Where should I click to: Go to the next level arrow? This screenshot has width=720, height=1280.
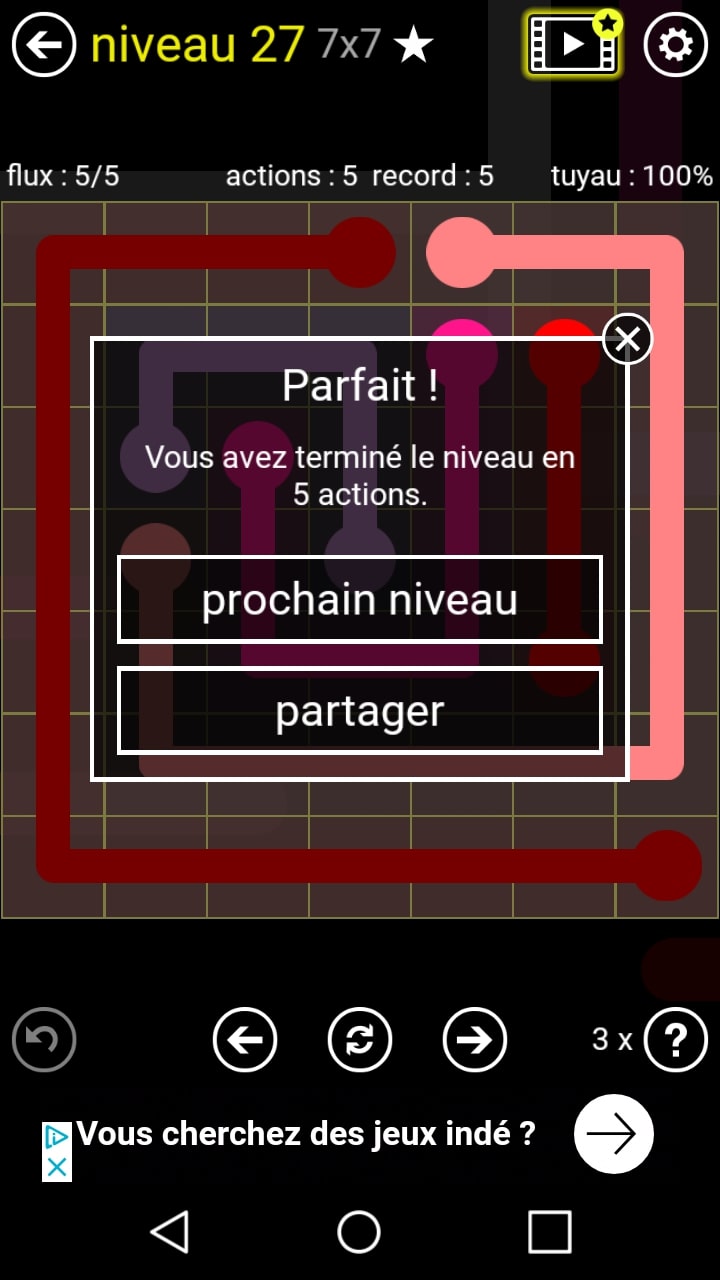pyautogui.click(x=474, y=1040)
